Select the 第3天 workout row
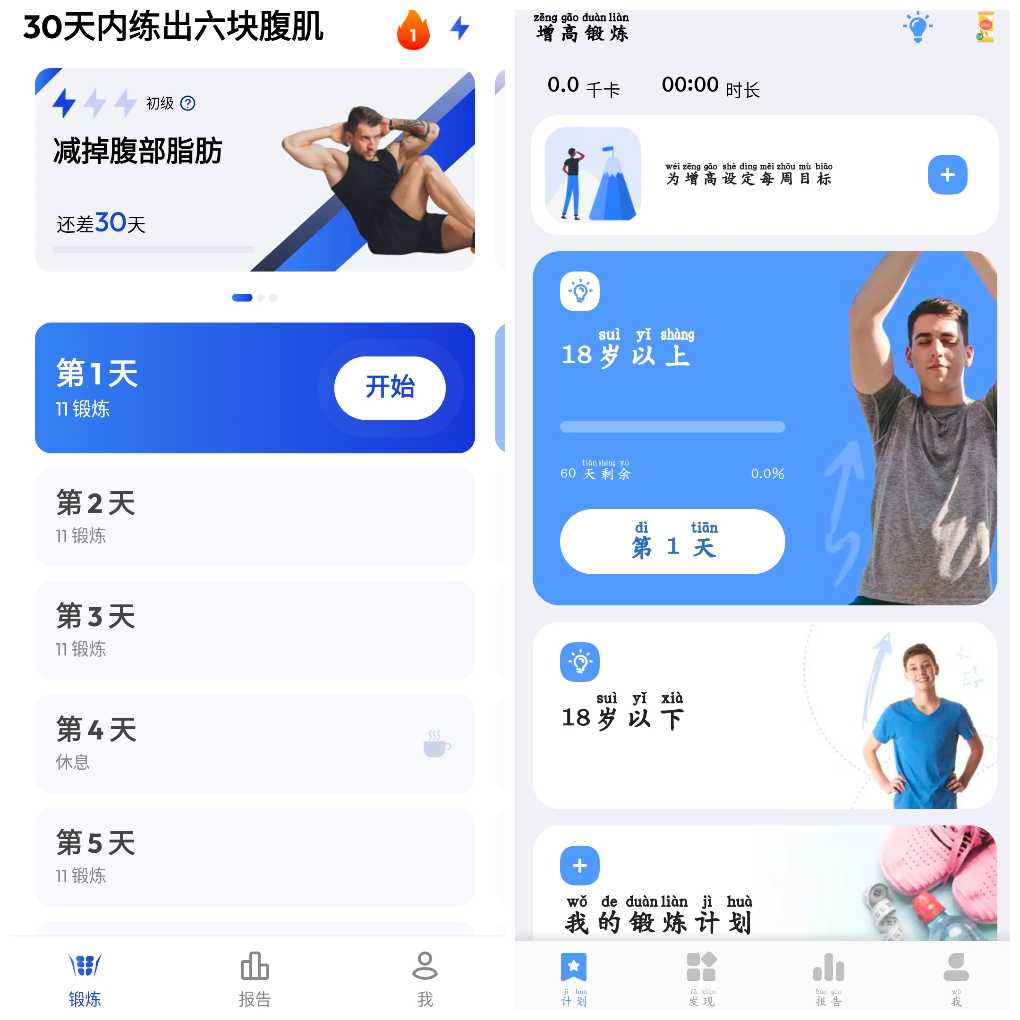Image resolution: width=1020 pixels, height=1020 pixels. pos(254,629)
